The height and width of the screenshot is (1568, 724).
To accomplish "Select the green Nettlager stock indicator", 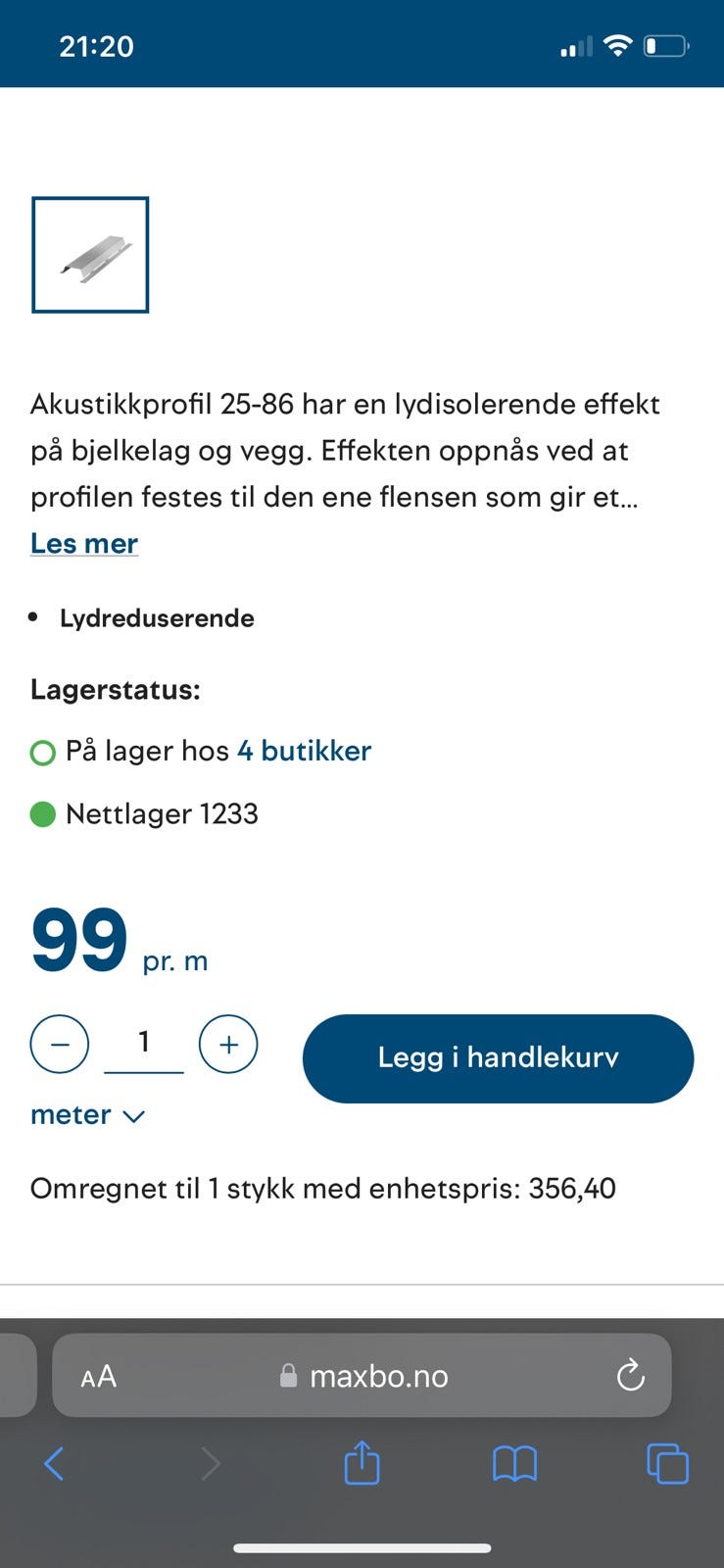I will pyautogui.click(x=41, y=814).
